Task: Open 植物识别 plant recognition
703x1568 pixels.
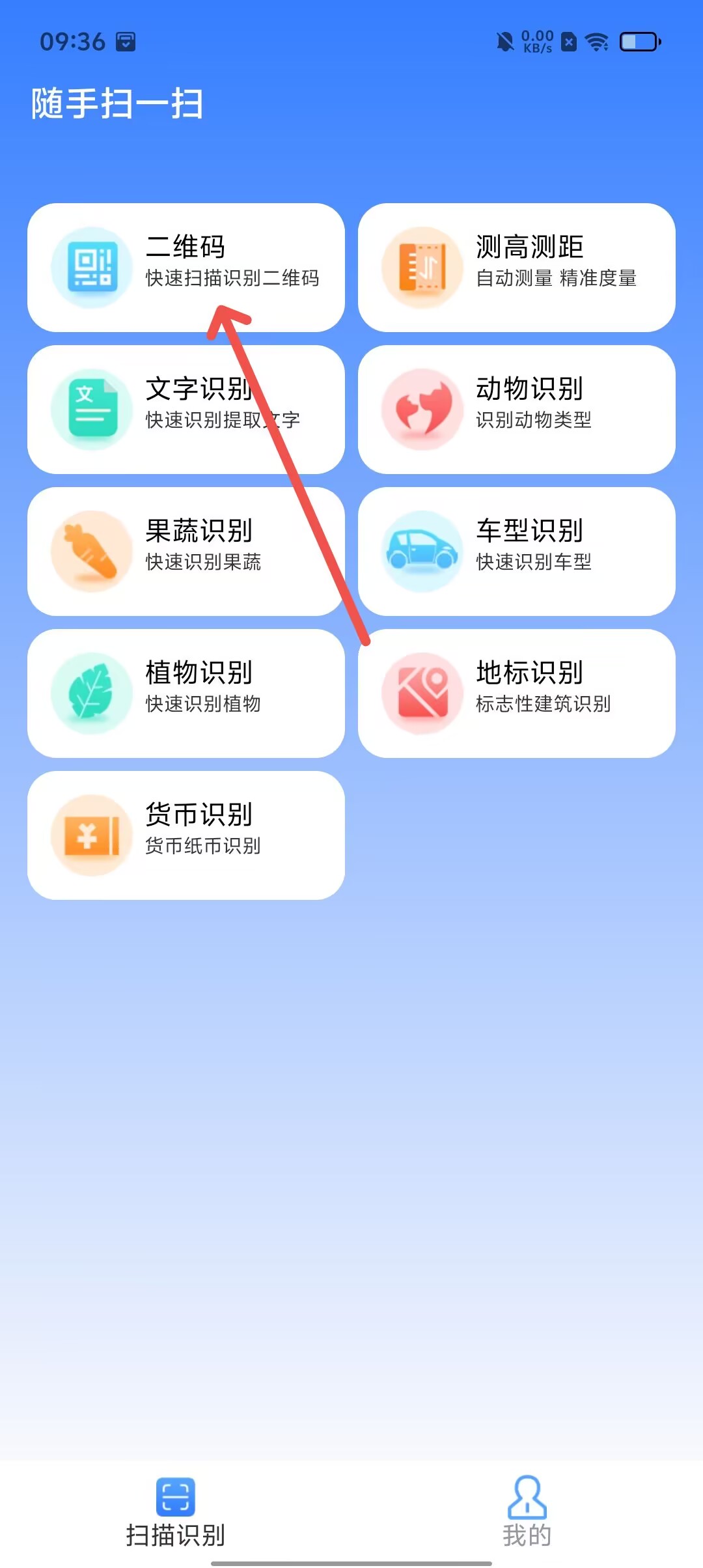Action: [x=186, y=693]
